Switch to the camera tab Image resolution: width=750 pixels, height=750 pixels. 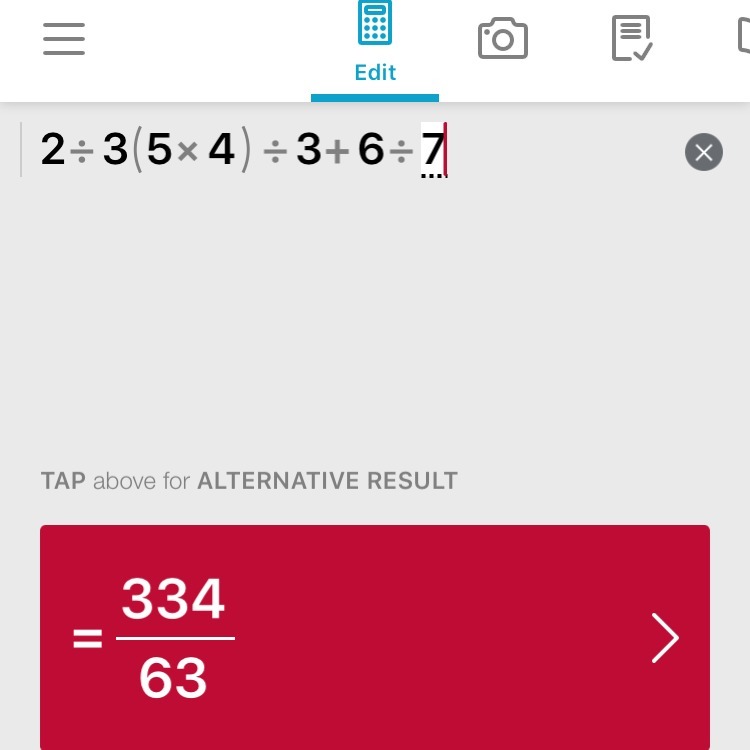(502, 40)
